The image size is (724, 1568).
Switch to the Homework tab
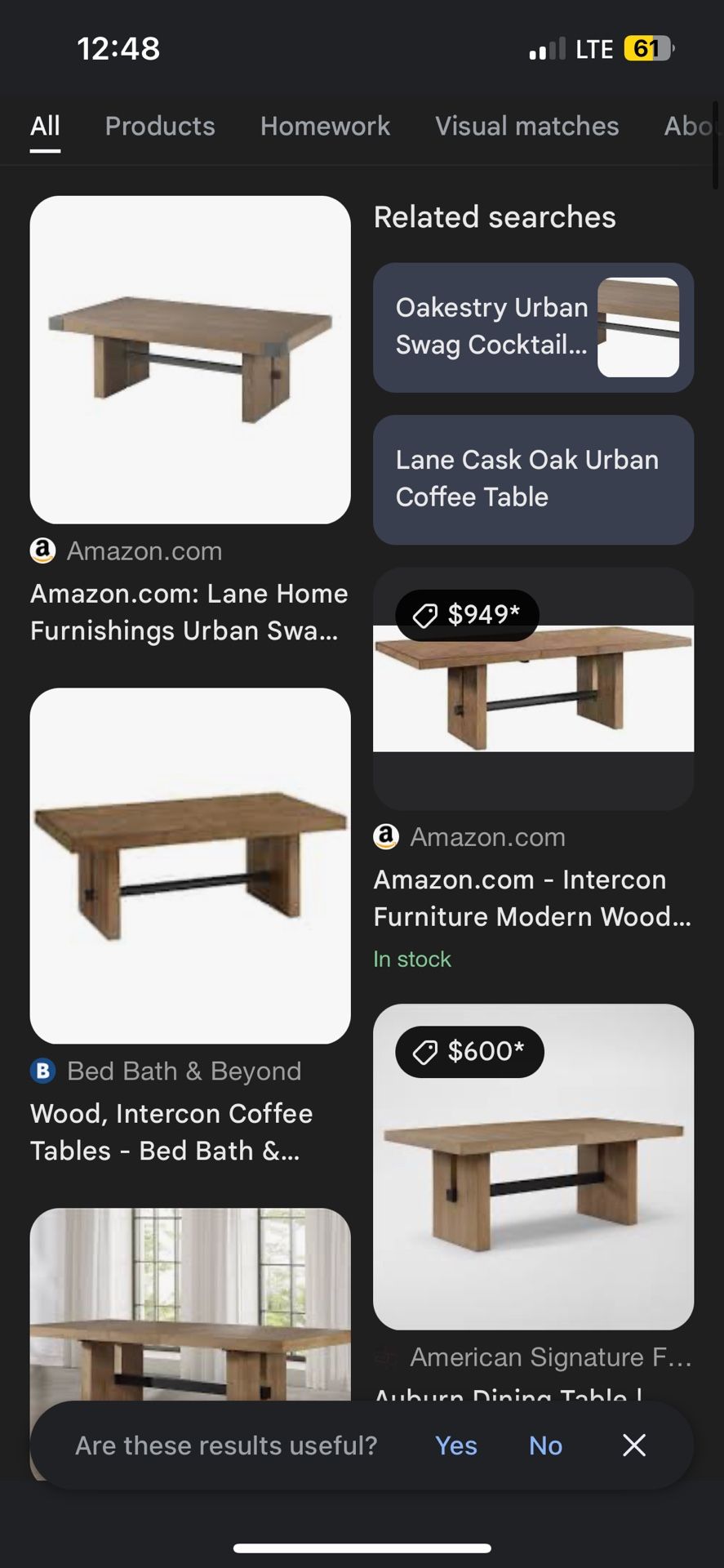click(x=325, y=126)
